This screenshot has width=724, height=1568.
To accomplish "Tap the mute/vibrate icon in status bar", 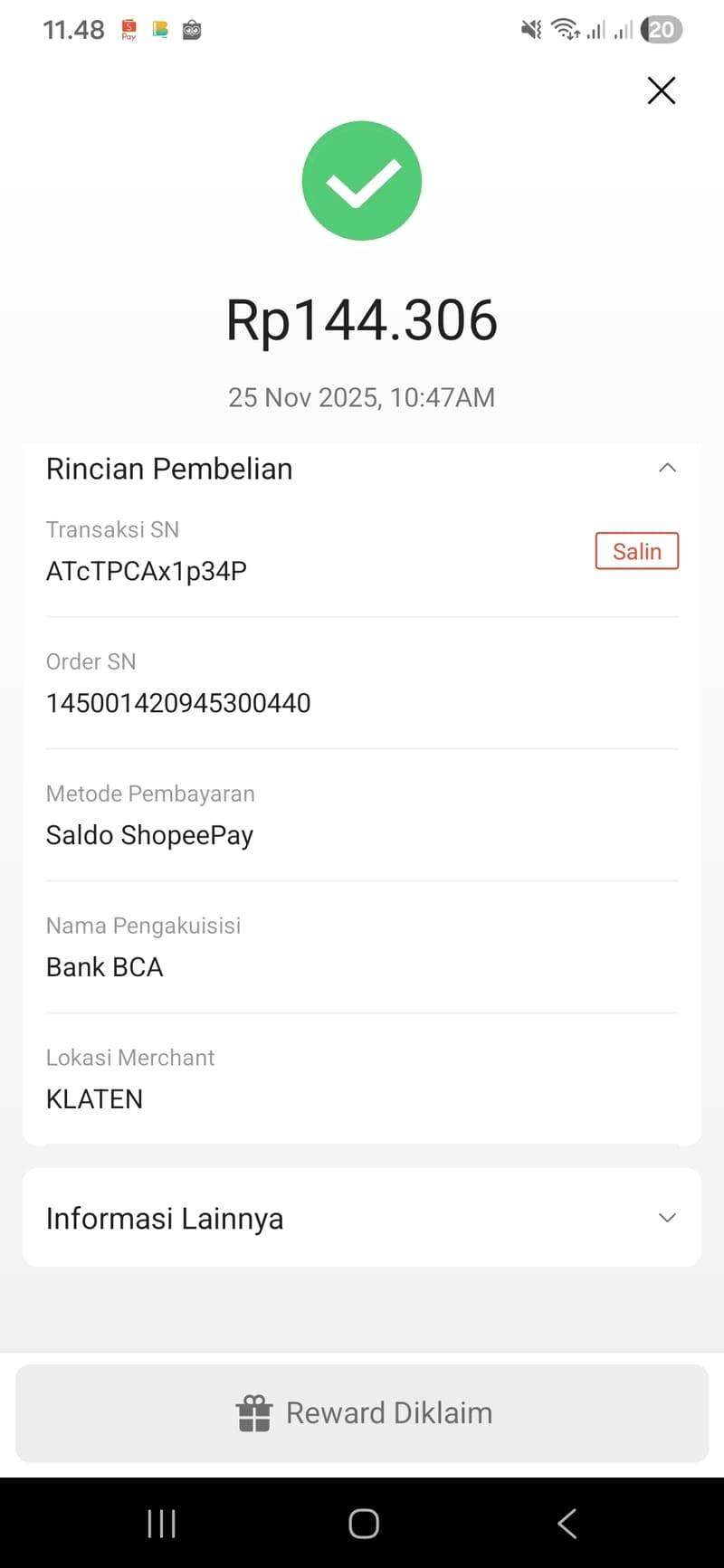I will [530, 29].
